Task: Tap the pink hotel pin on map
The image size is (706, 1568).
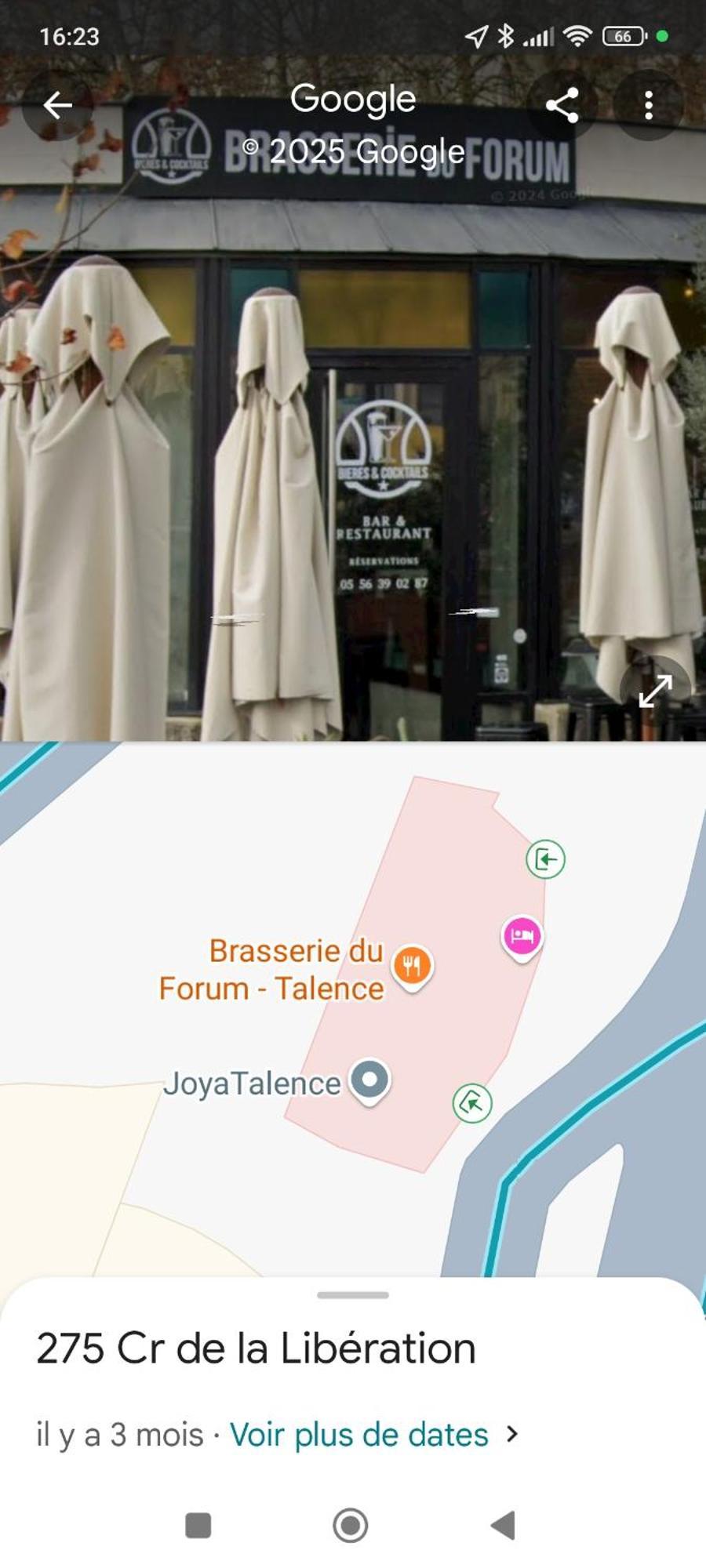Action: click(522, 935)
